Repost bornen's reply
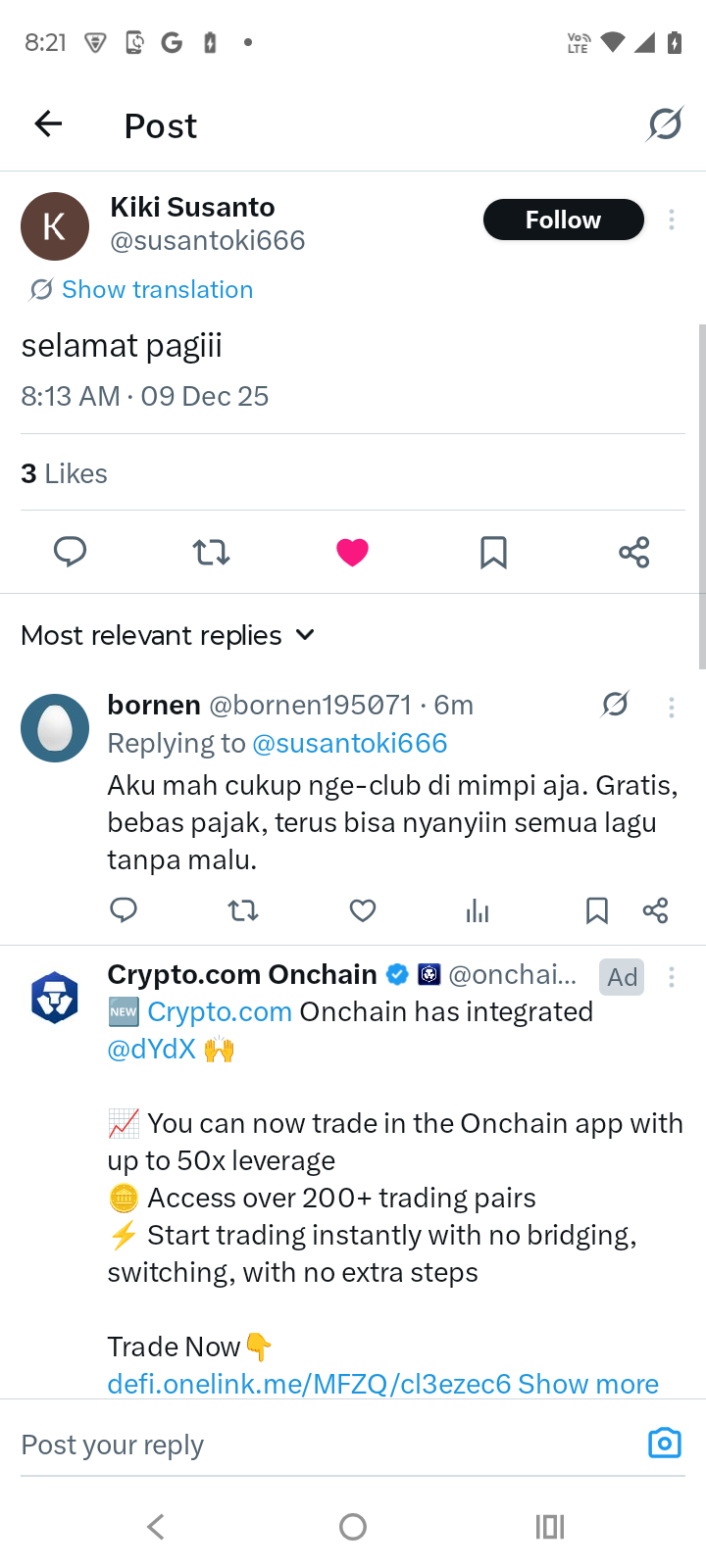This screenshot has height=1568, width=706. pyautogui.click(x=243, y=910)
